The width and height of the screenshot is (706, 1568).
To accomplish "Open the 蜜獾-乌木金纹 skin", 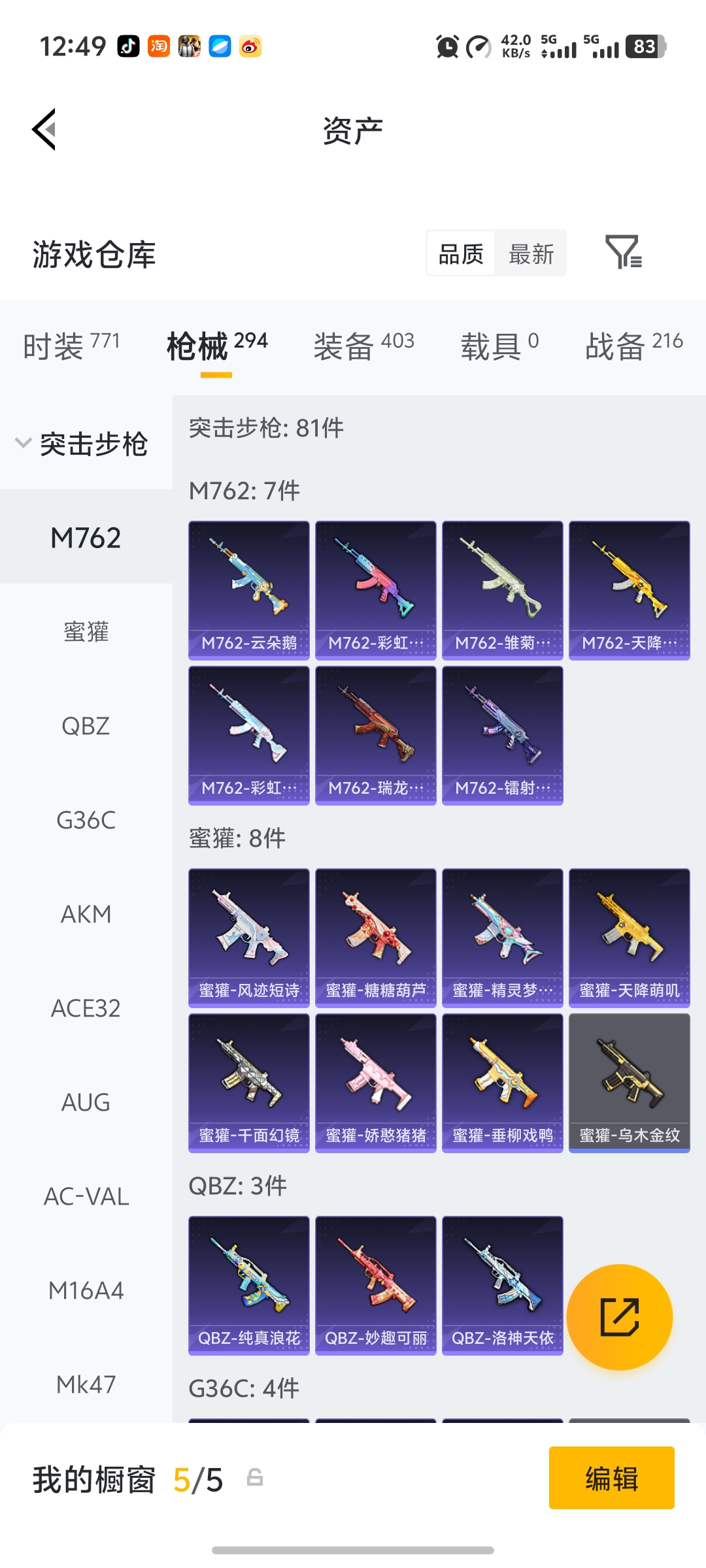I will (x=630, y=1082).
